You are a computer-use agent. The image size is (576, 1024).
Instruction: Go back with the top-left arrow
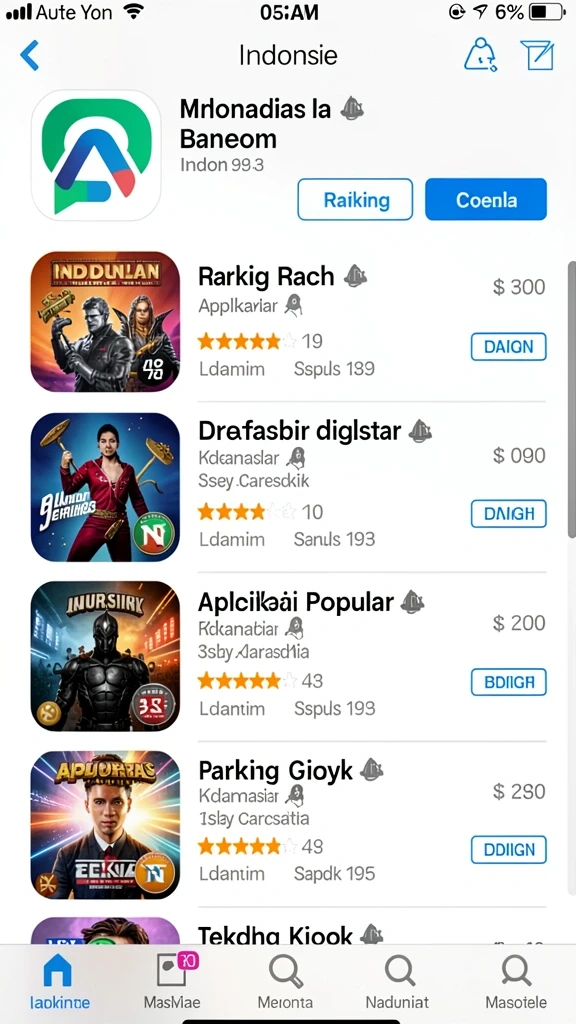click(29, 56)
